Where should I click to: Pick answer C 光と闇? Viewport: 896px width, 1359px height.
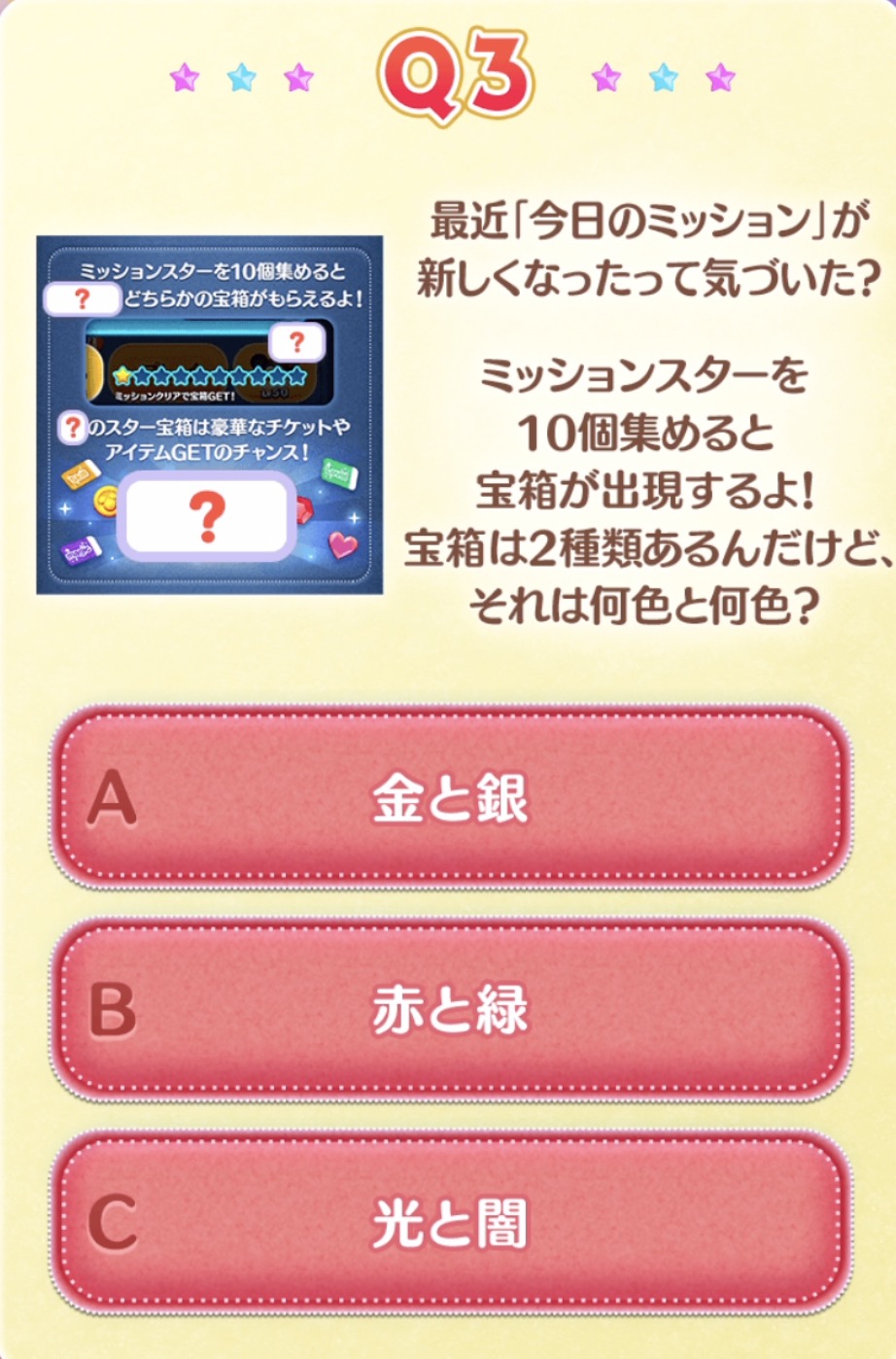tap(449, 1222)
